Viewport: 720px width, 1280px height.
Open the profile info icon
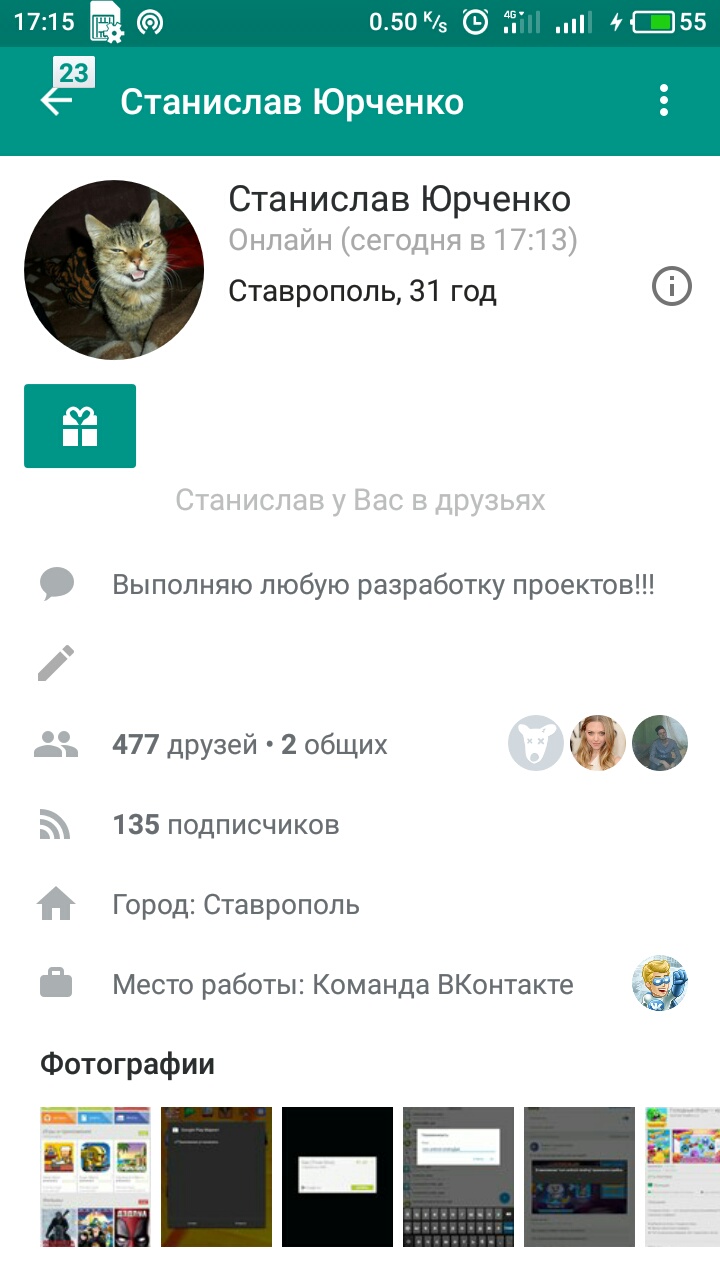[672, 288]
